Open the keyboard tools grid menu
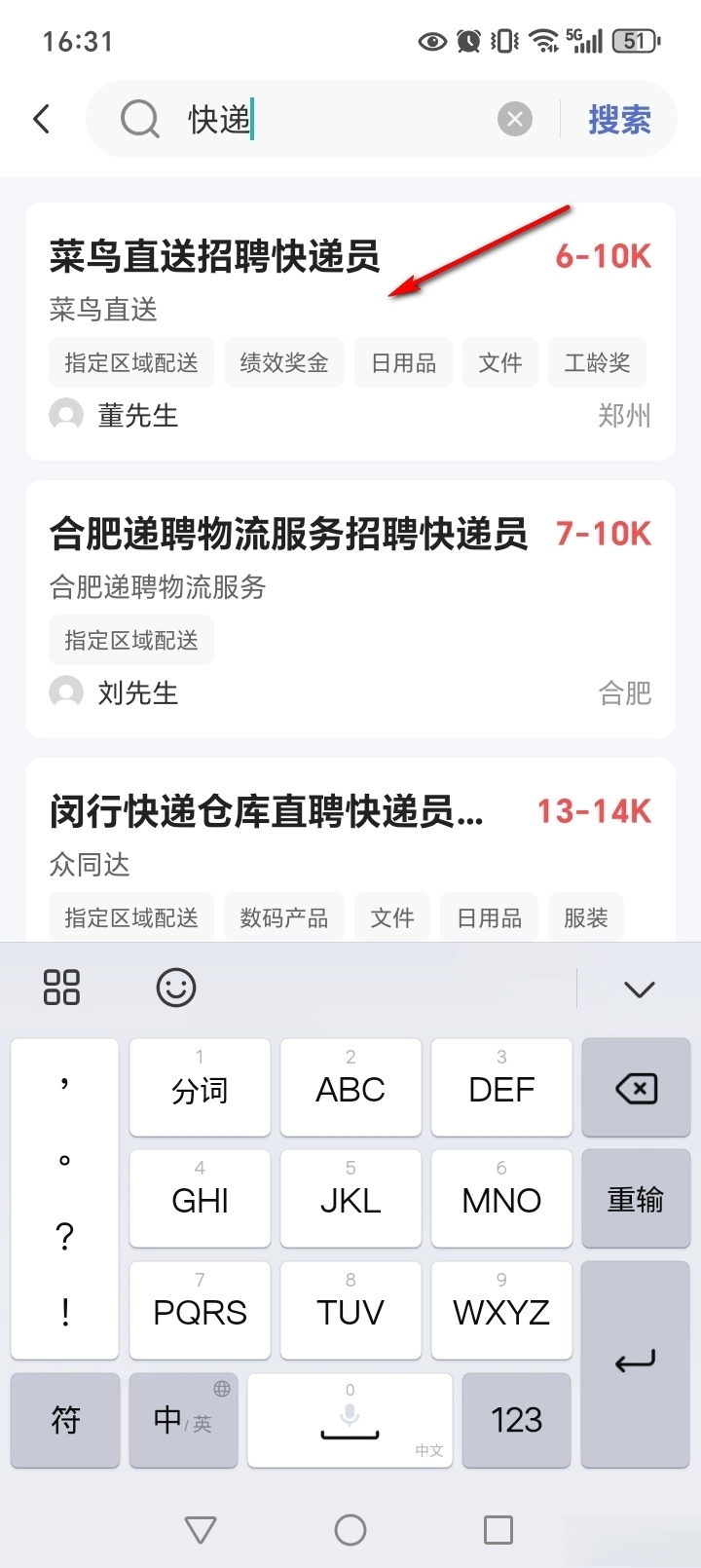 (x=61, y=988)
